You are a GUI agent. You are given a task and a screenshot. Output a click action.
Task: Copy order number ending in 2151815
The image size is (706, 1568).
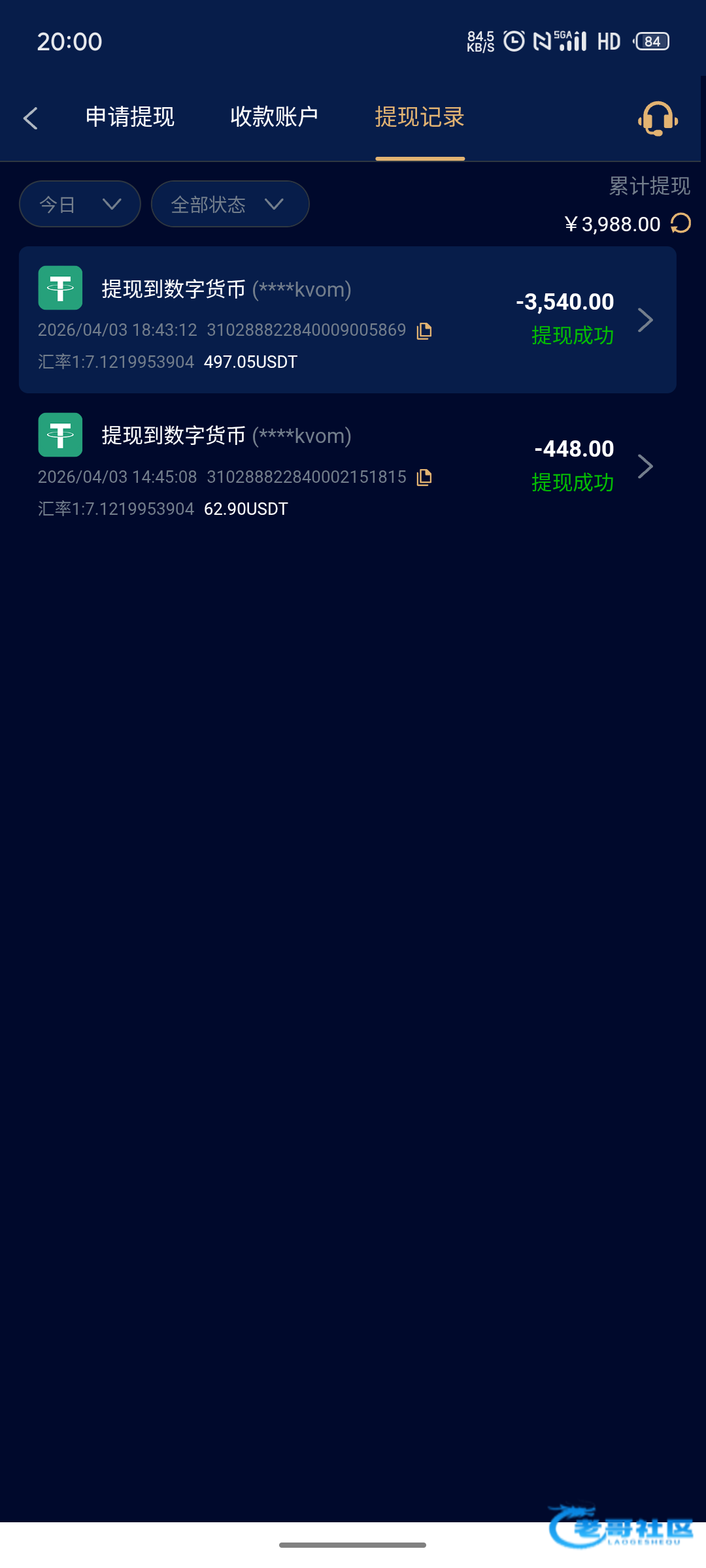click(424, 478)
